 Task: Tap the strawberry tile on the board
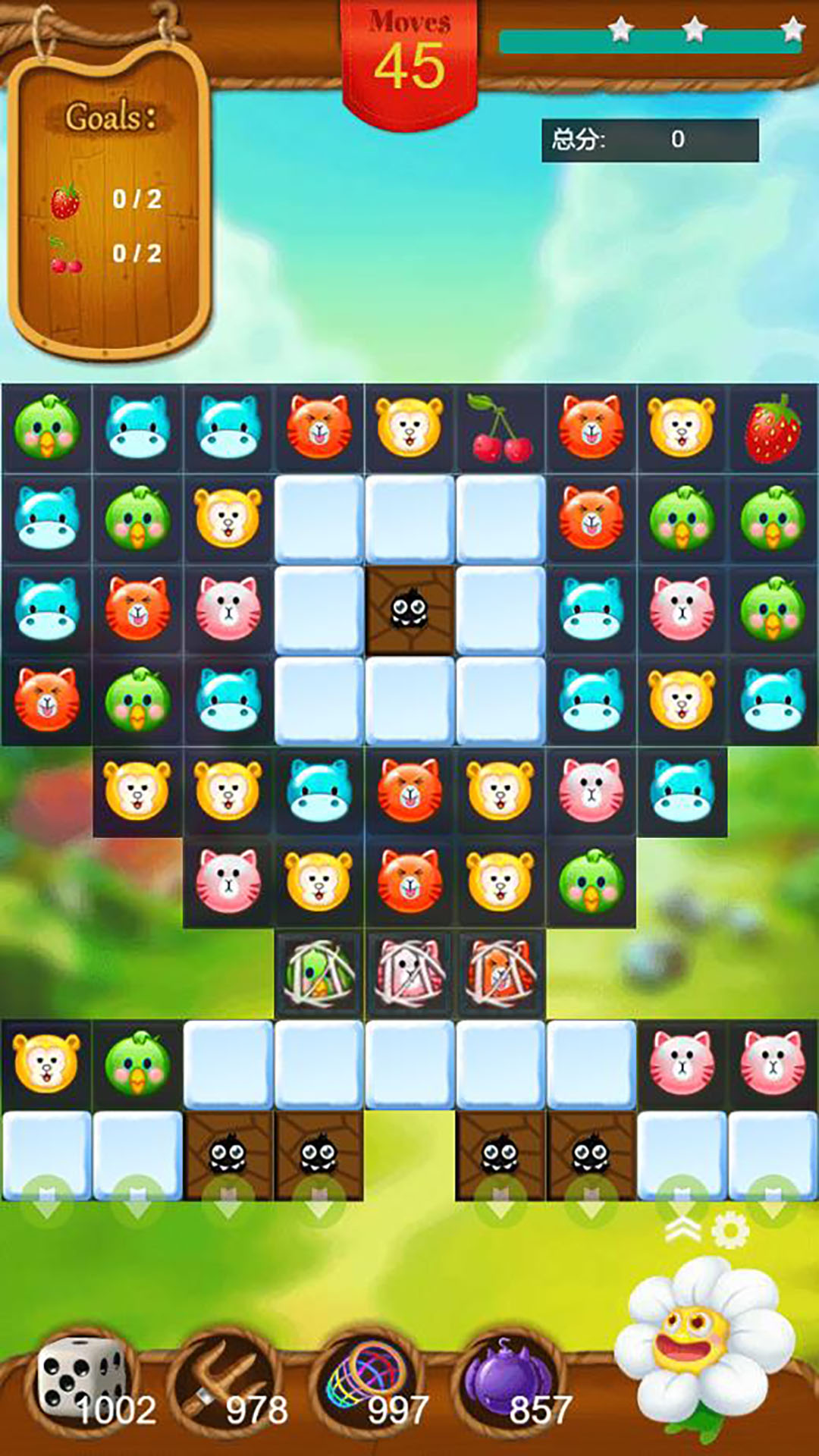click(x=773, y=429)
